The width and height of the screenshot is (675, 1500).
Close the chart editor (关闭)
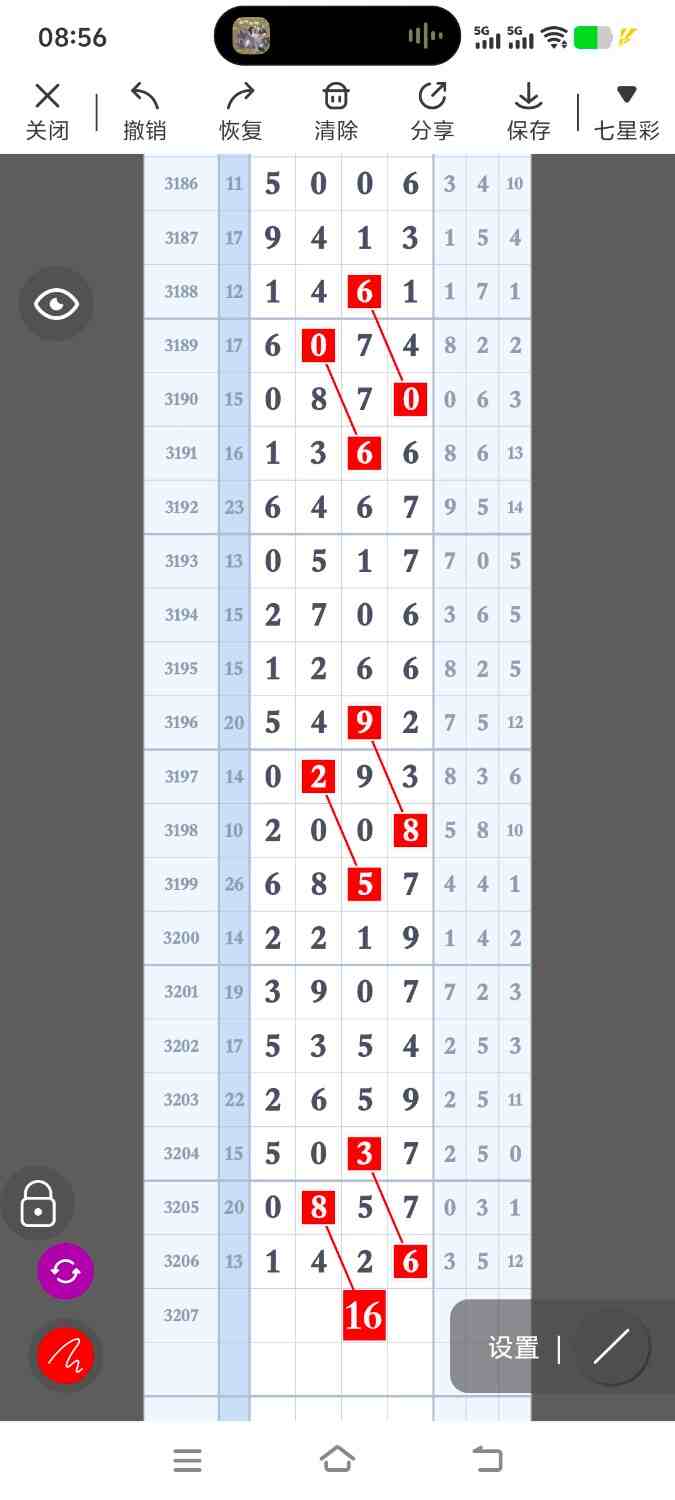47,111
